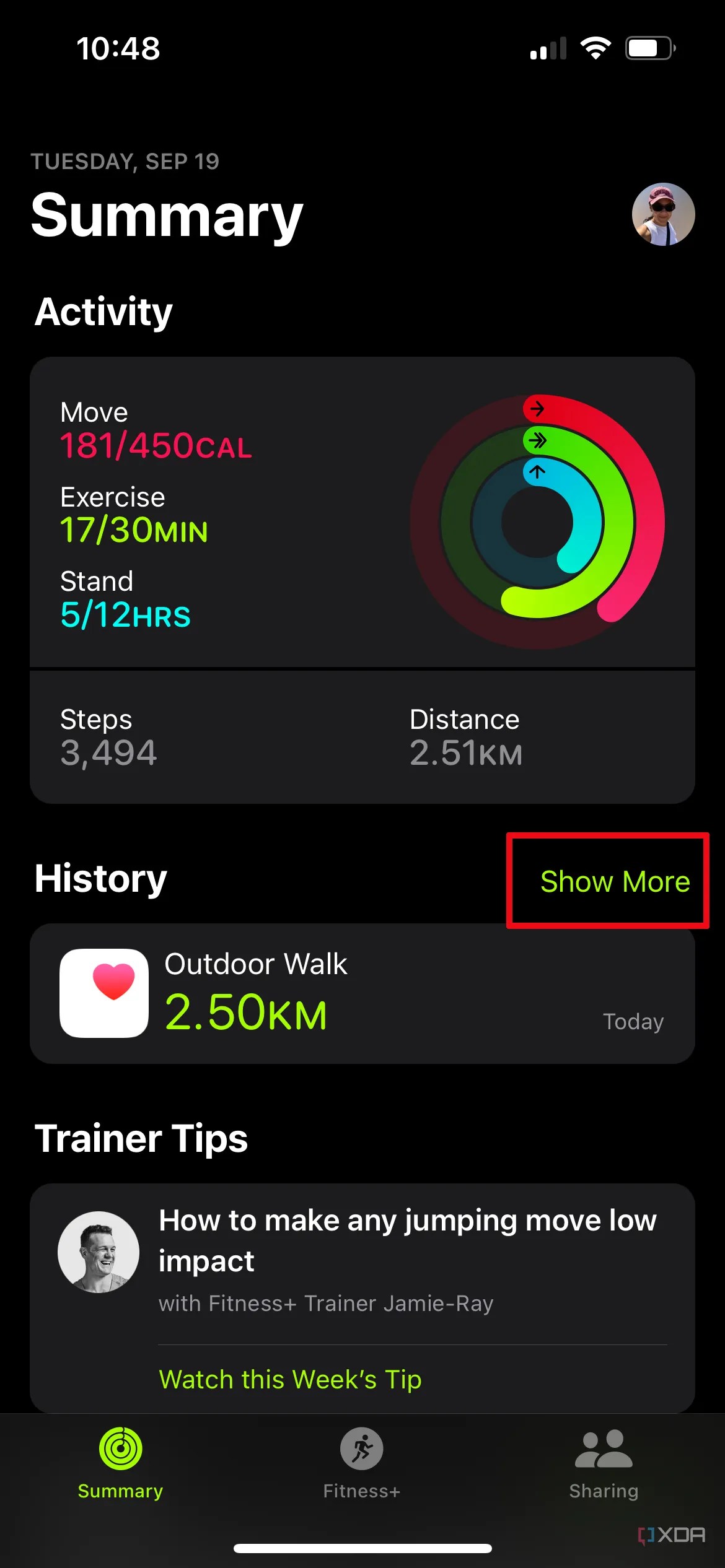Tap trainer Jamie-Ray's profile photo

click(99, 1251)
